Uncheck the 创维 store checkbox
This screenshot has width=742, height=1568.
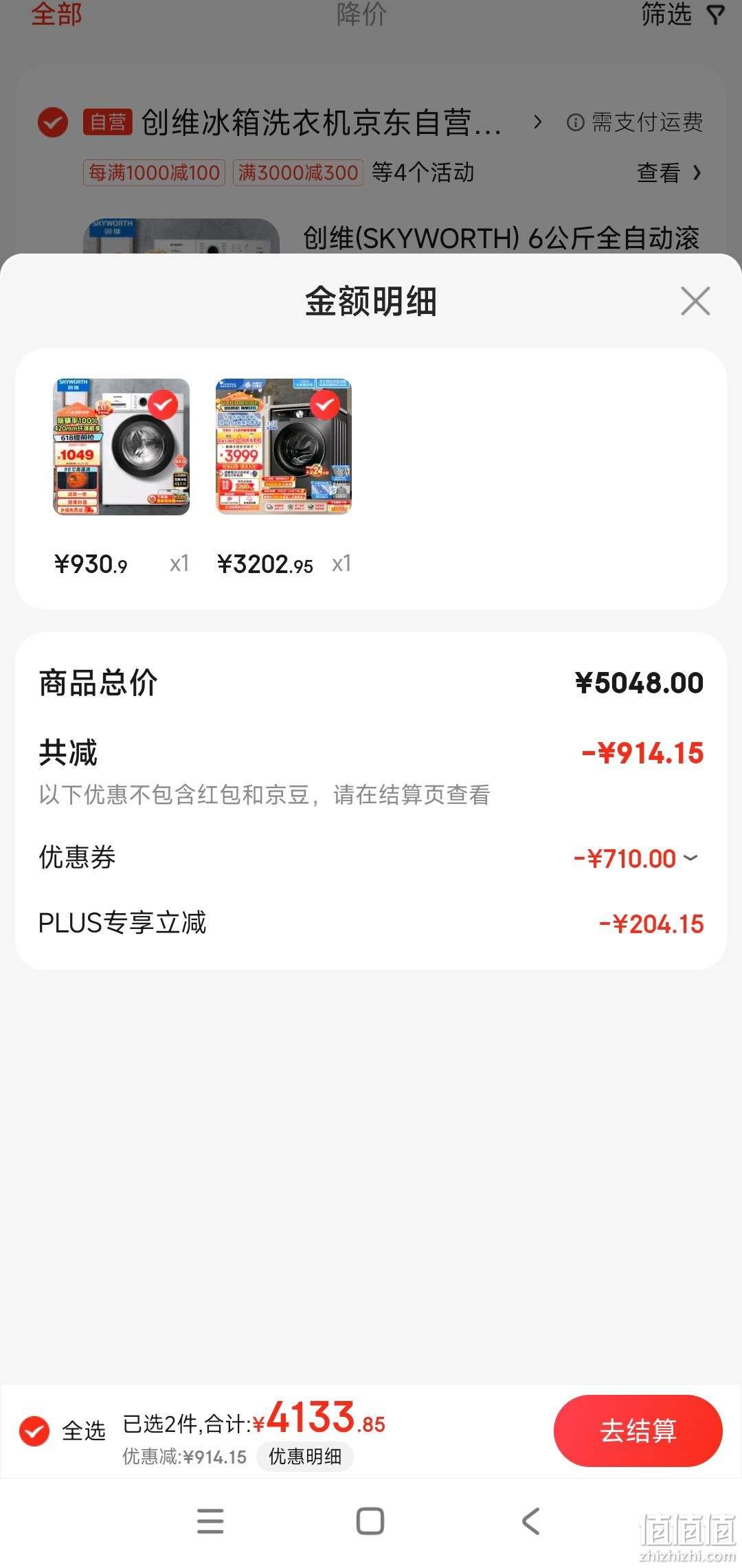(x=53, y=123)
